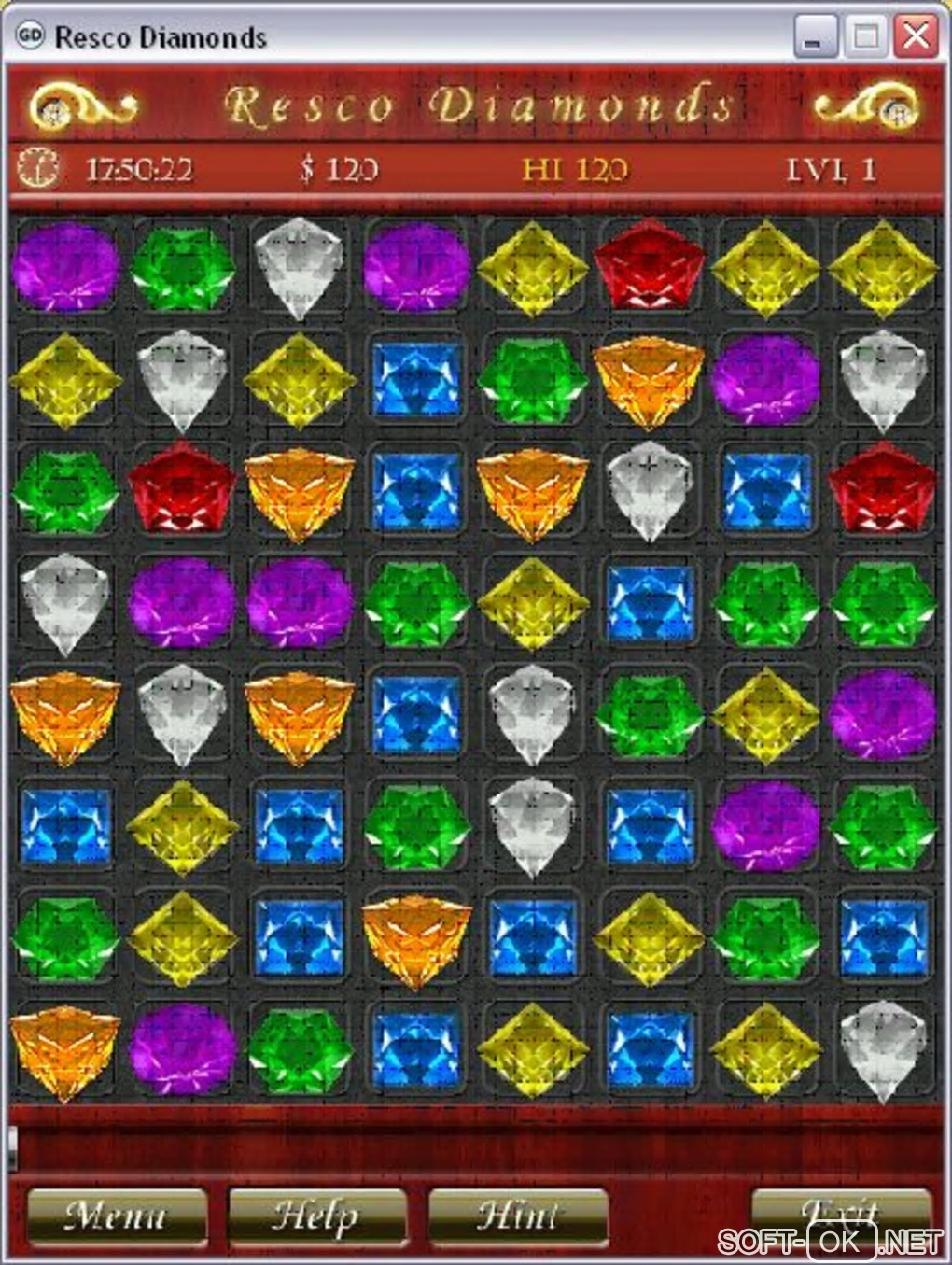Tap the orange gem in the second row
The height and width of the screenshot is (1265, 952).
coord(650,380)
